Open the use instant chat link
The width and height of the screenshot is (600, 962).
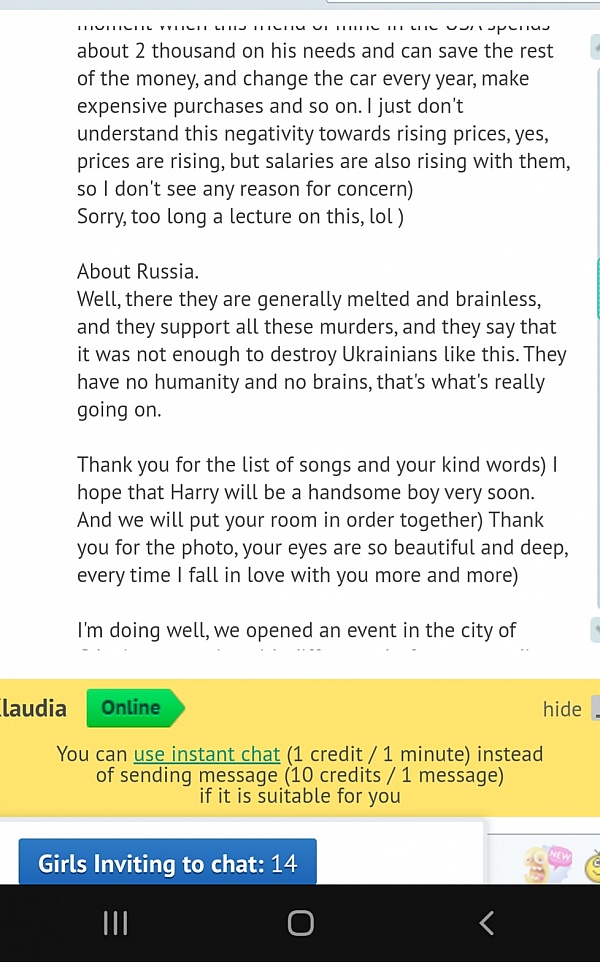207,754
